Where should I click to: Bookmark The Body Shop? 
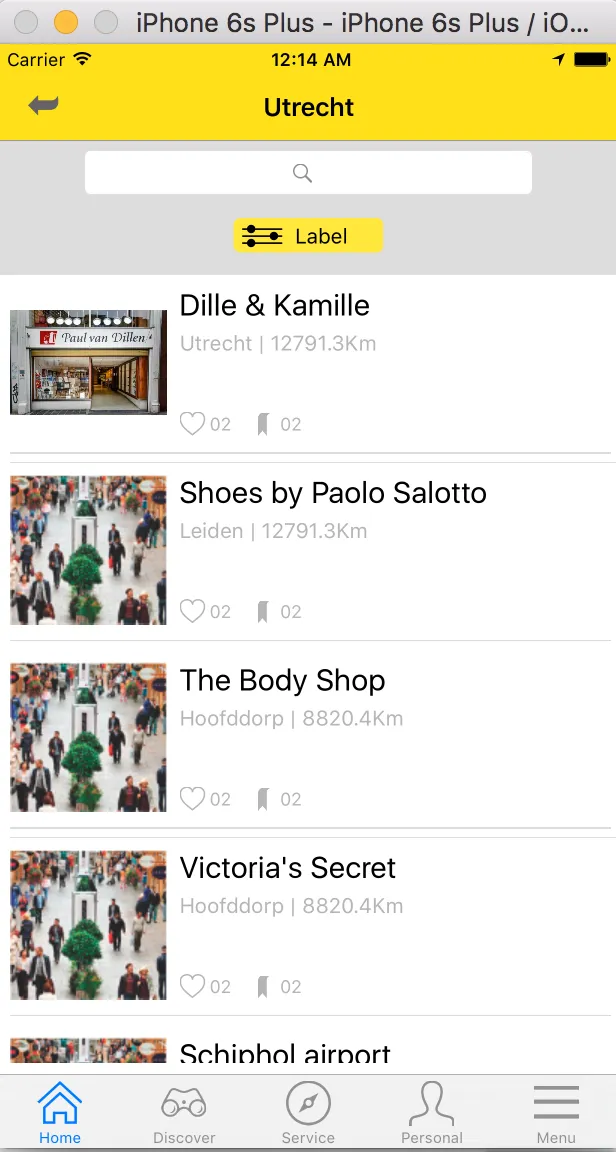click(263, 799)
